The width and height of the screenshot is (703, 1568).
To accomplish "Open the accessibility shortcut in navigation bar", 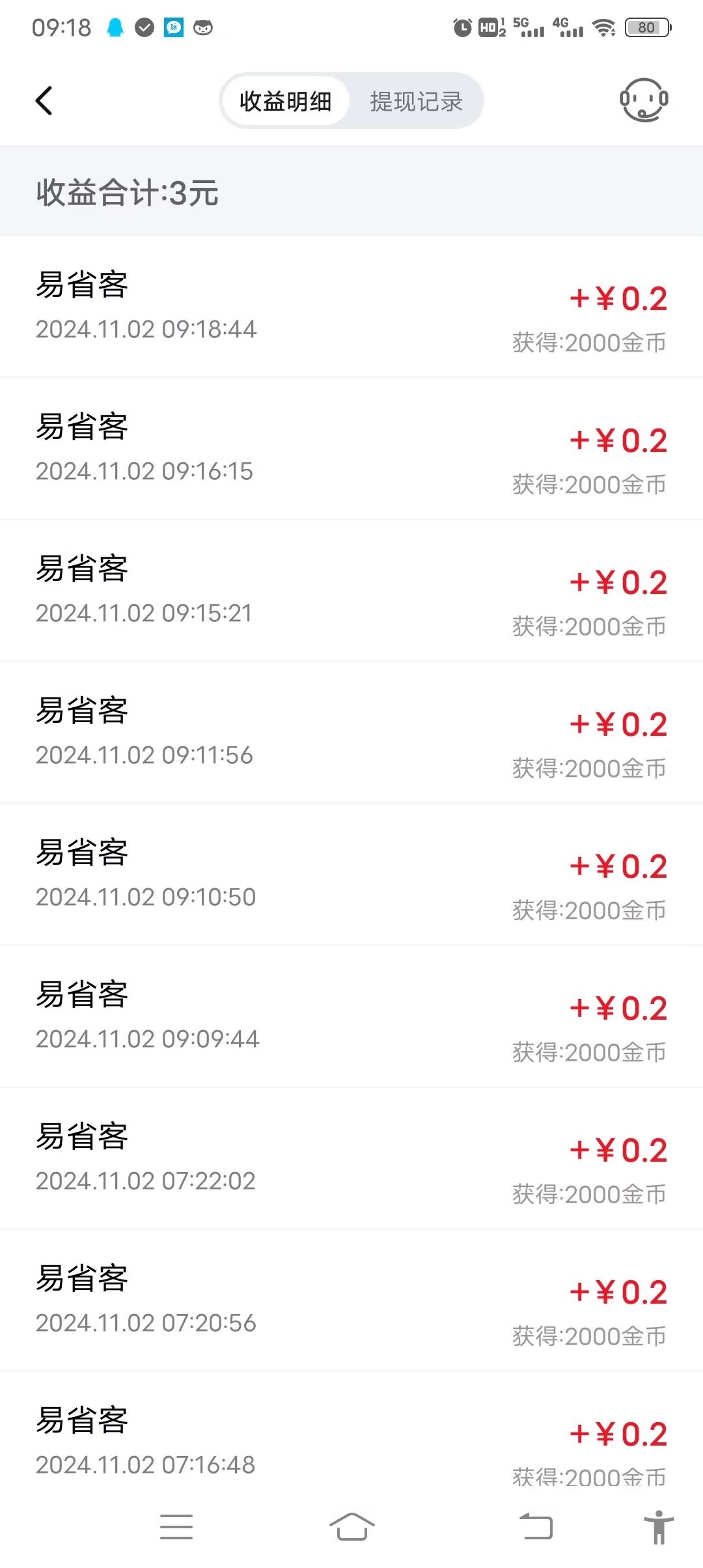I will 659,1526.
